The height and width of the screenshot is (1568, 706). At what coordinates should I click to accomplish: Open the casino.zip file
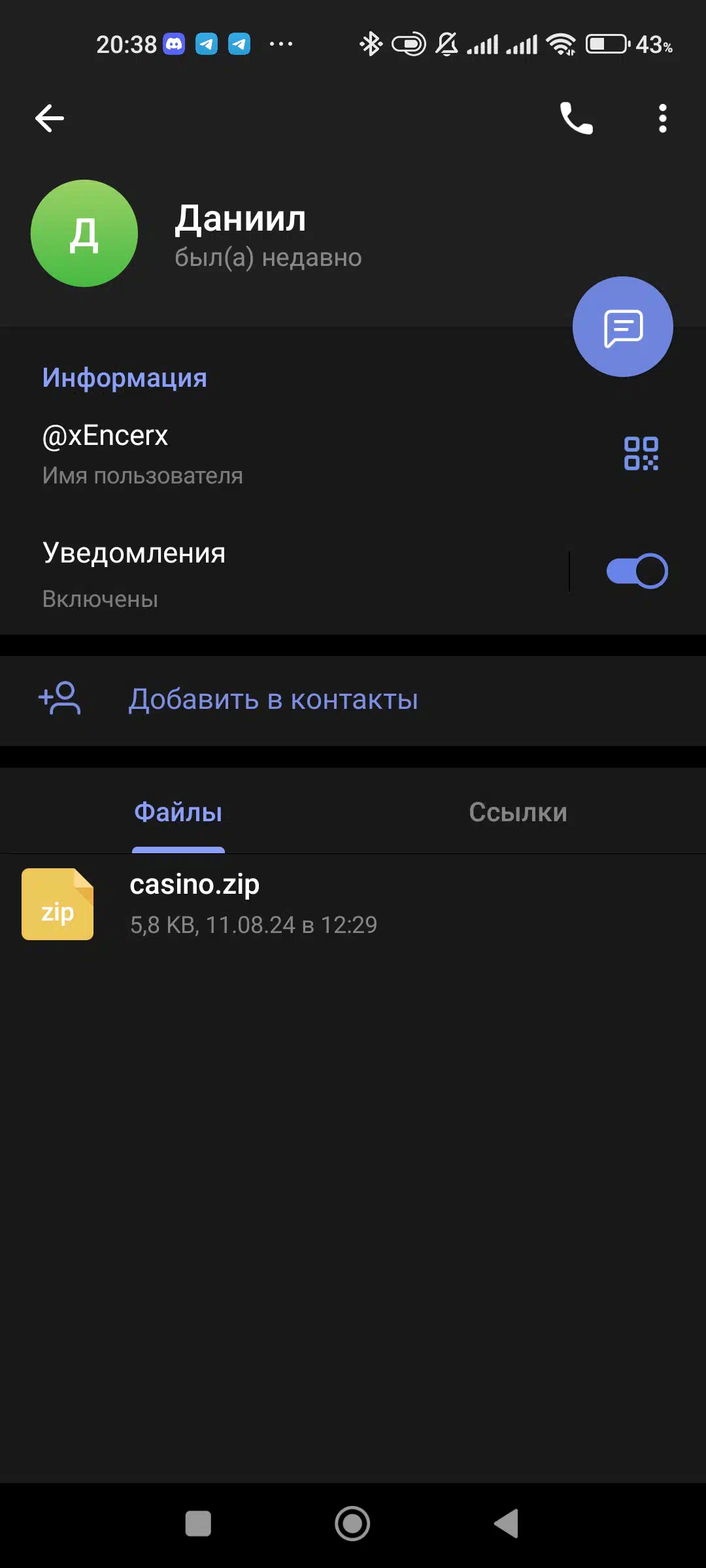click(353, 904)
